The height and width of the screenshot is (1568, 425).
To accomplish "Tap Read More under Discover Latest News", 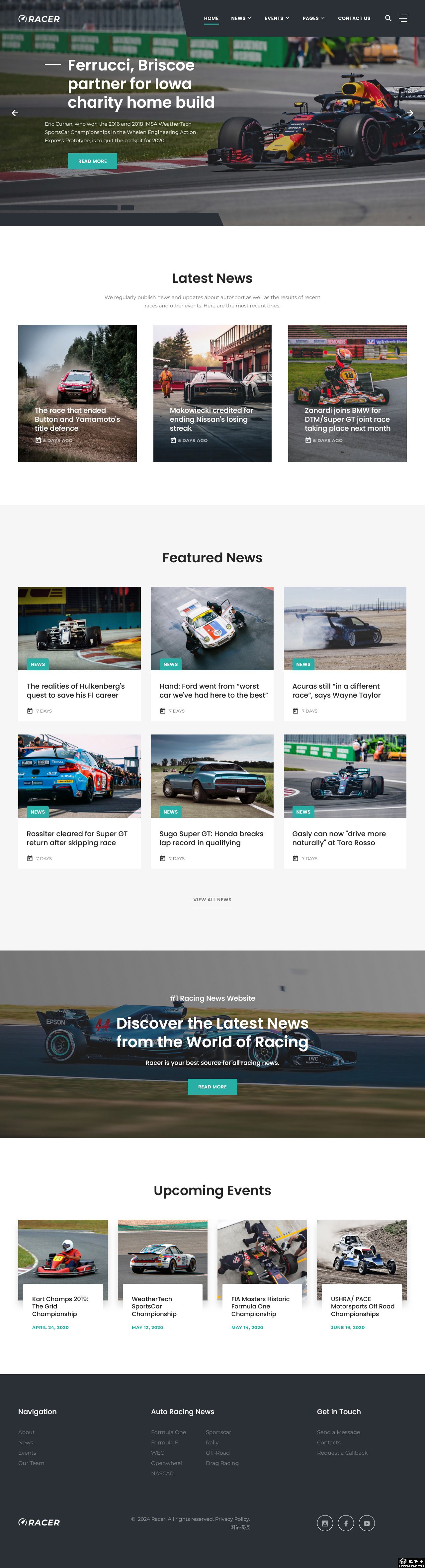I will click(x=212, y=1086).
